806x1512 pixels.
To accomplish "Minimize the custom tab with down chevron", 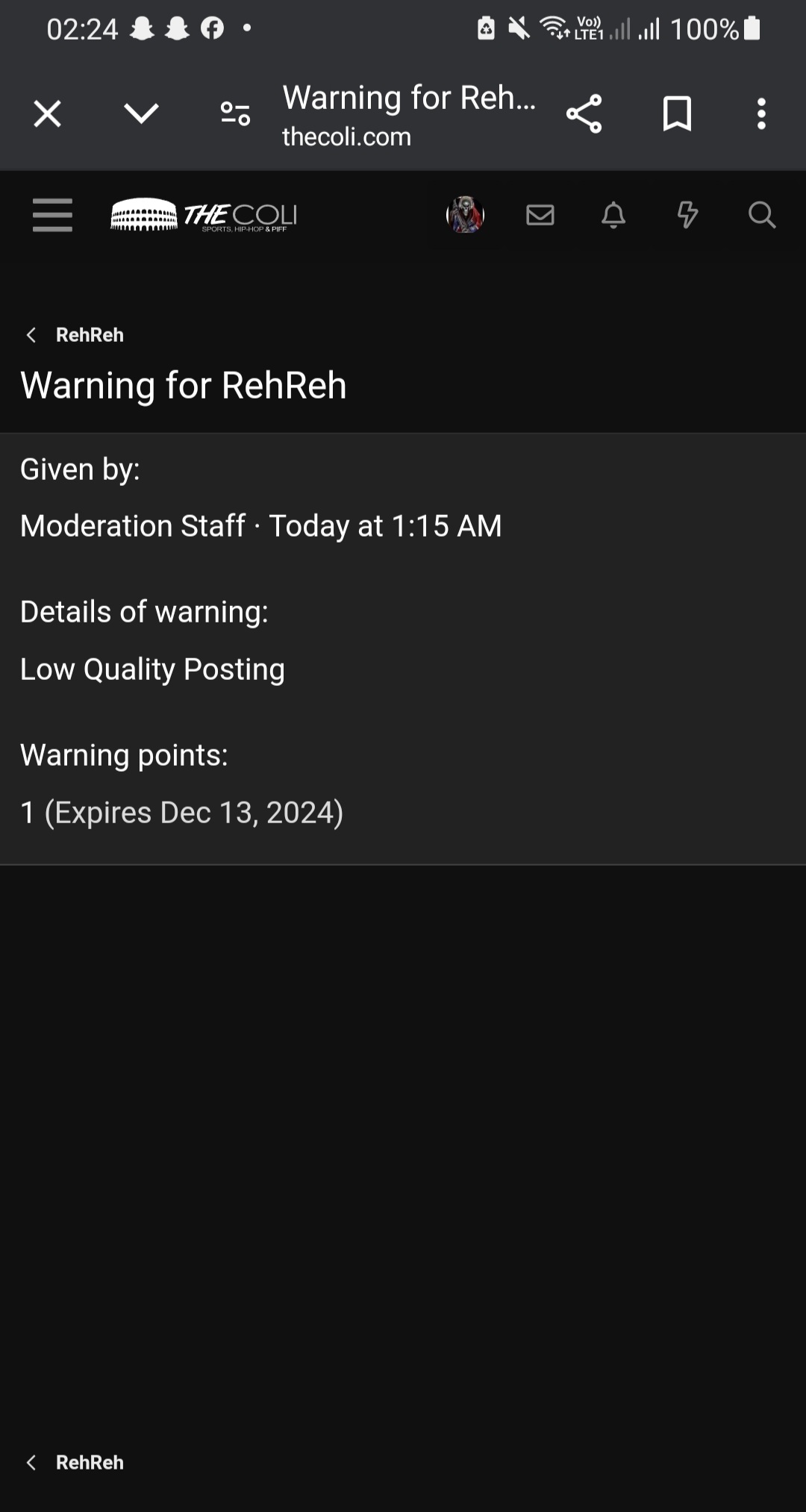I will 141,114.
